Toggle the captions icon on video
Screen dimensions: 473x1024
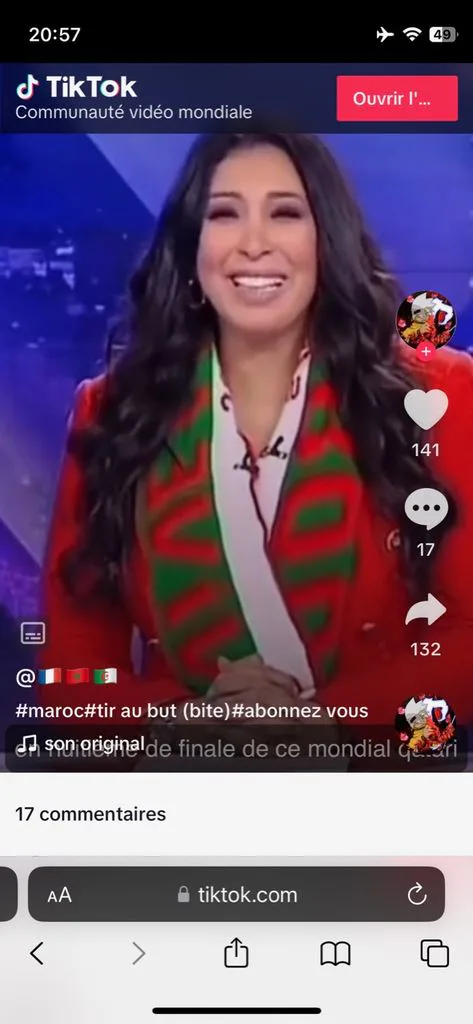(x=33, y=633)
